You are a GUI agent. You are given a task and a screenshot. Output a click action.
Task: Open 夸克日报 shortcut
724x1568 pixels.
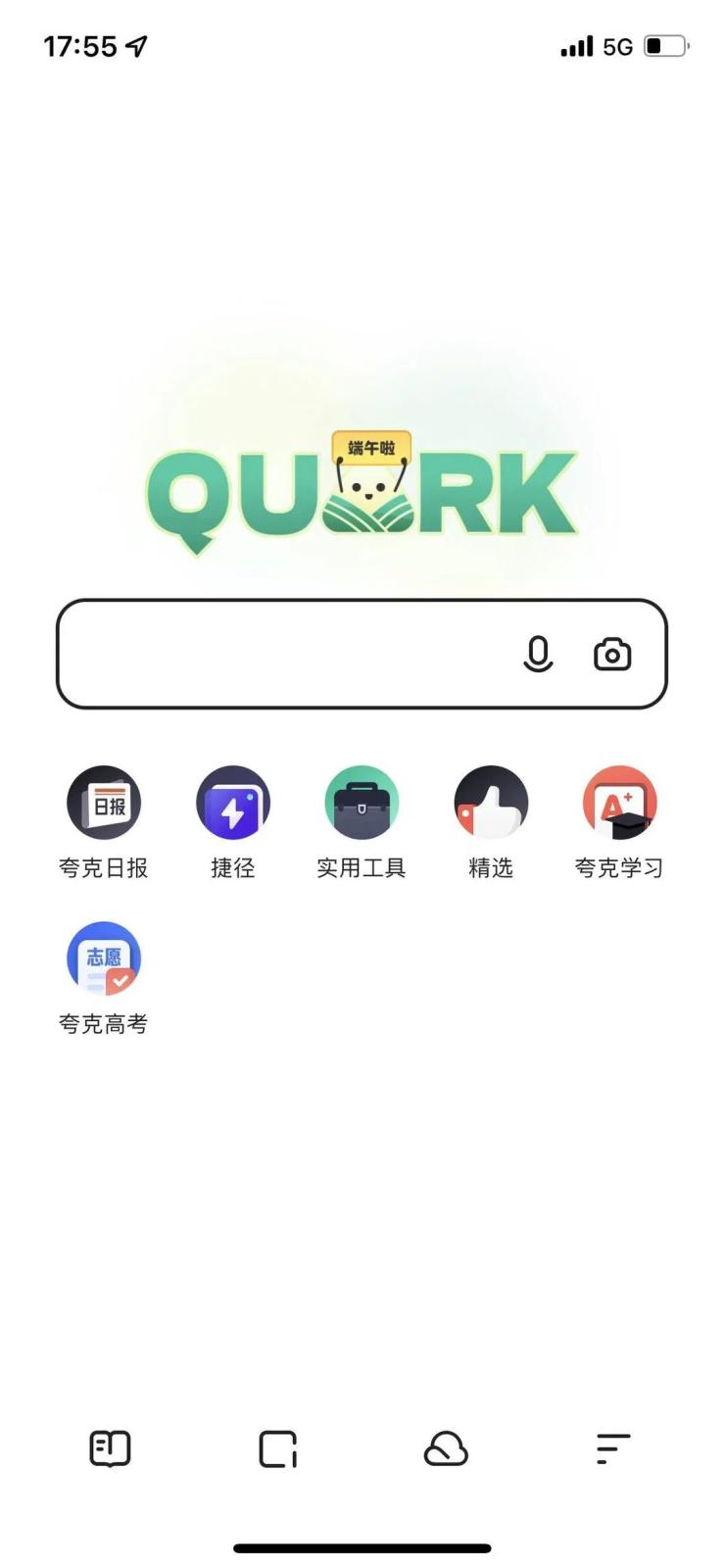point(104,804)
